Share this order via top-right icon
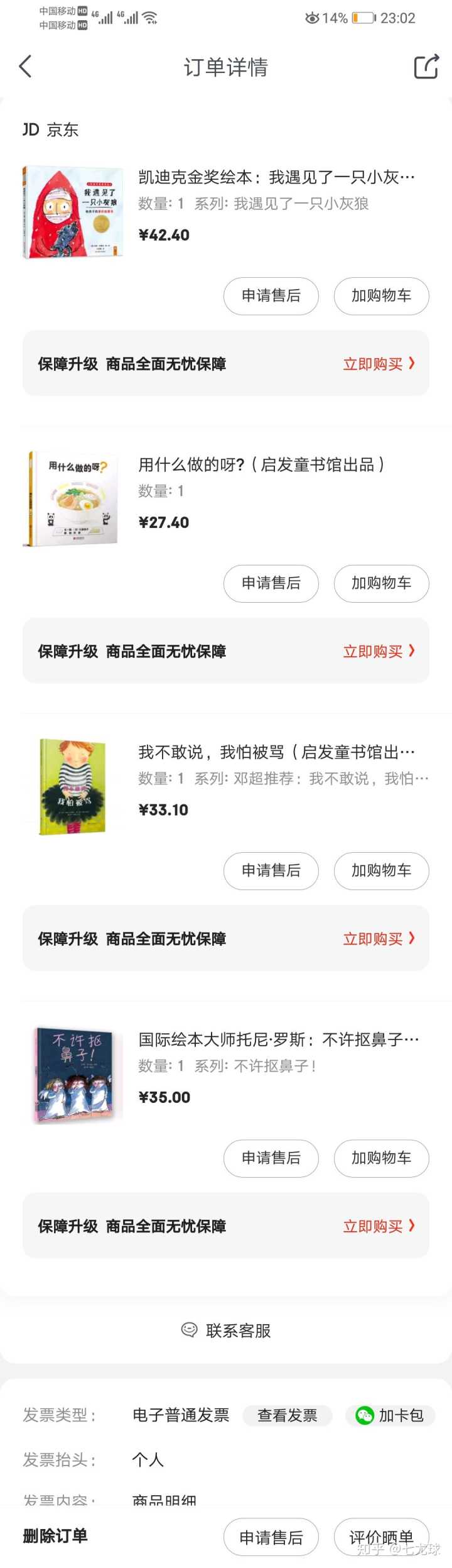The image size is (452, 1568). [x=426, y=67]
